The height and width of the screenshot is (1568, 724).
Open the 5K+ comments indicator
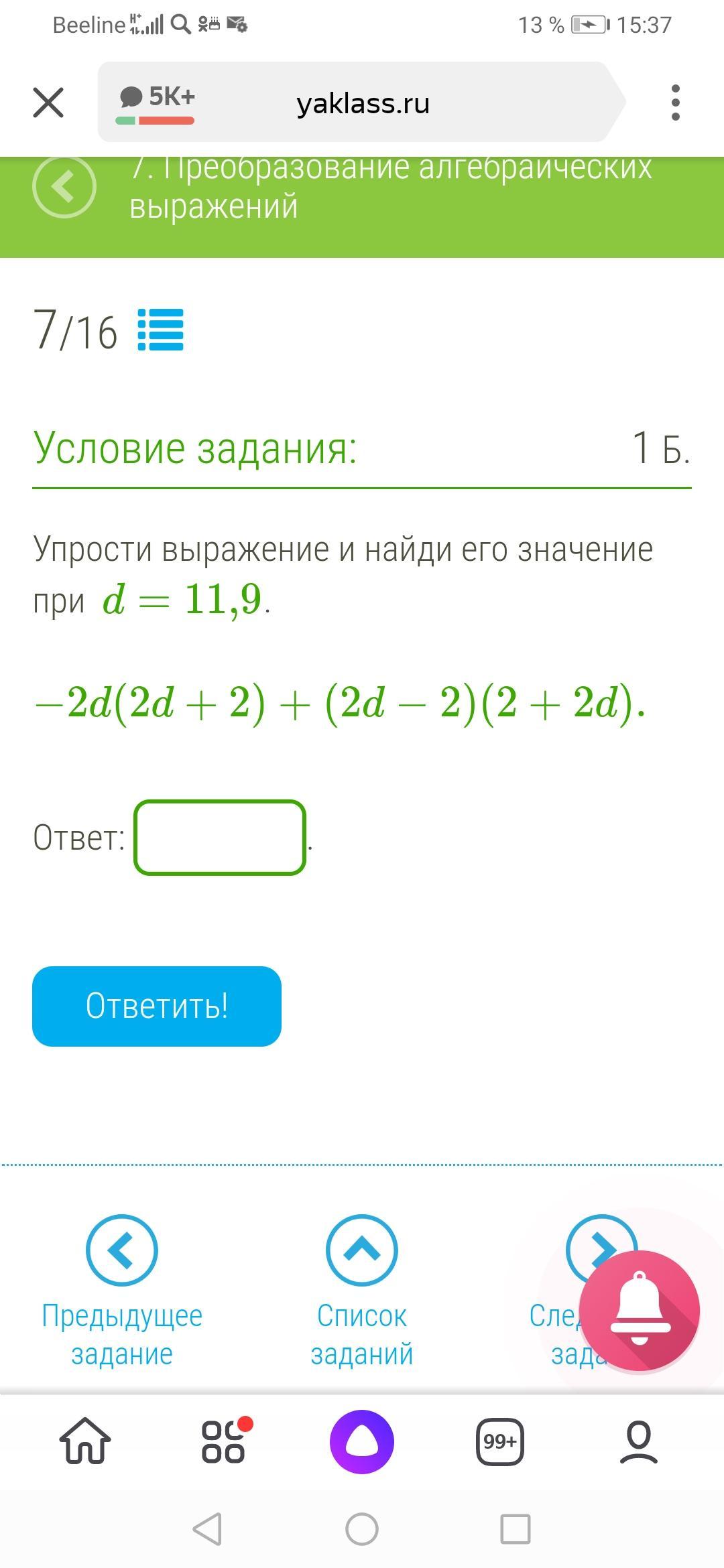pos(157,103)
